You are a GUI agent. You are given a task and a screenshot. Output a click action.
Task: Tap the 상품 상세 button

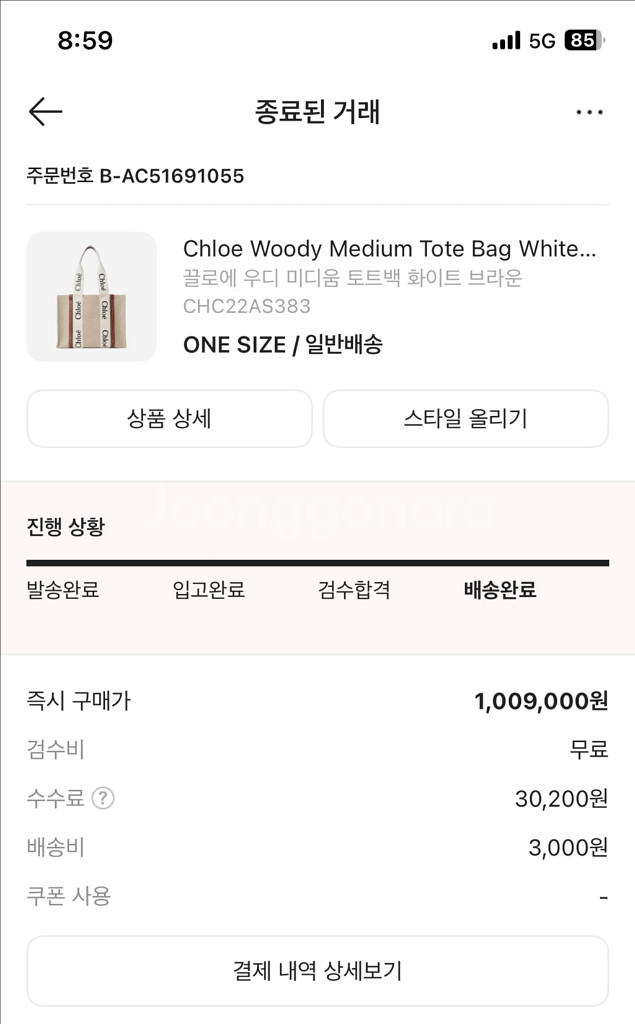click(x=169, y=418)
